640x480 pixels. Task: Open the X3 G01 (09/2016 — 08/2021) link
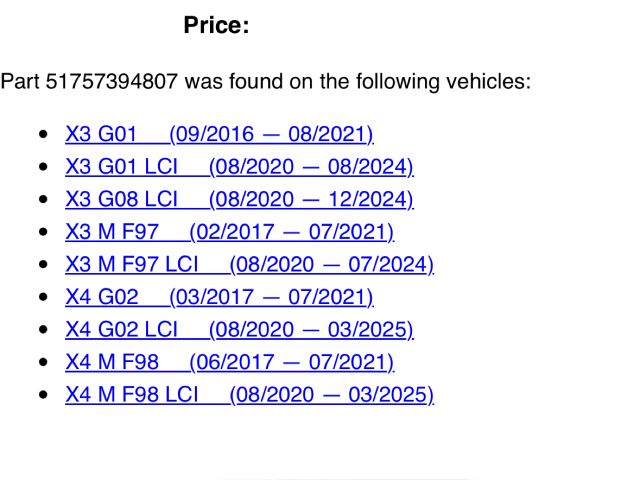click(x=219, y=134)
